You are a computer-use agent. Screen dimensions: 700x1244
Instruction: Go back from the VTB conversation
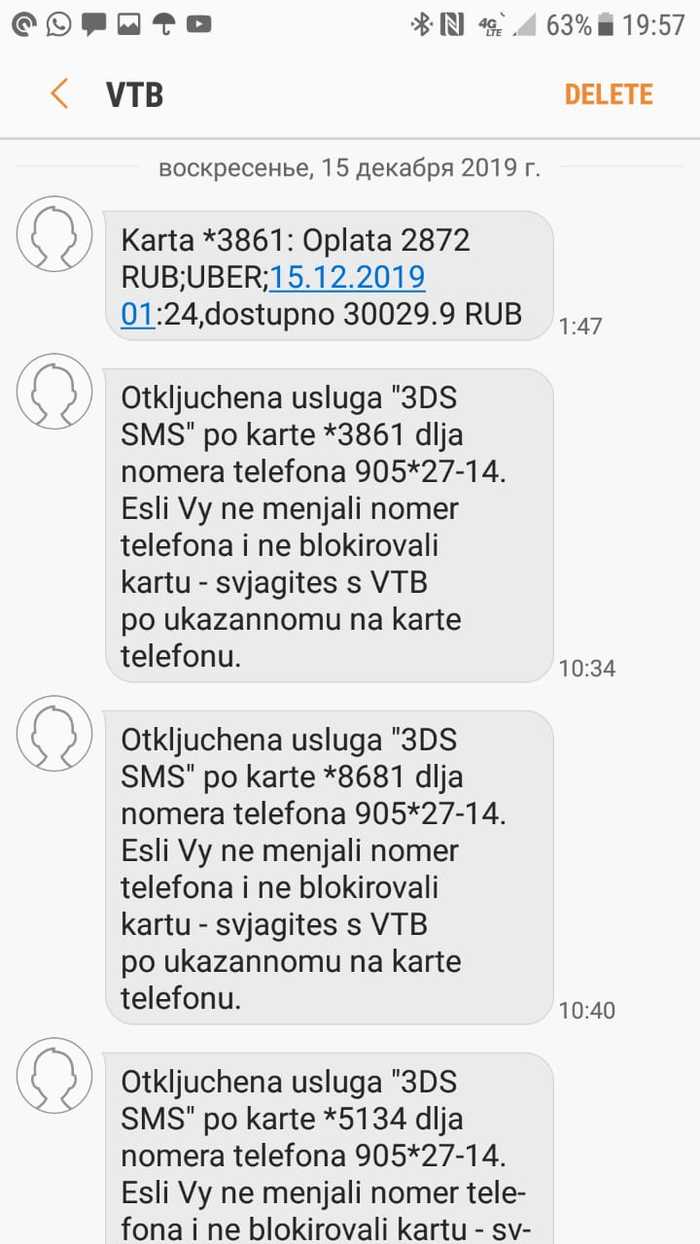(59, 95)
